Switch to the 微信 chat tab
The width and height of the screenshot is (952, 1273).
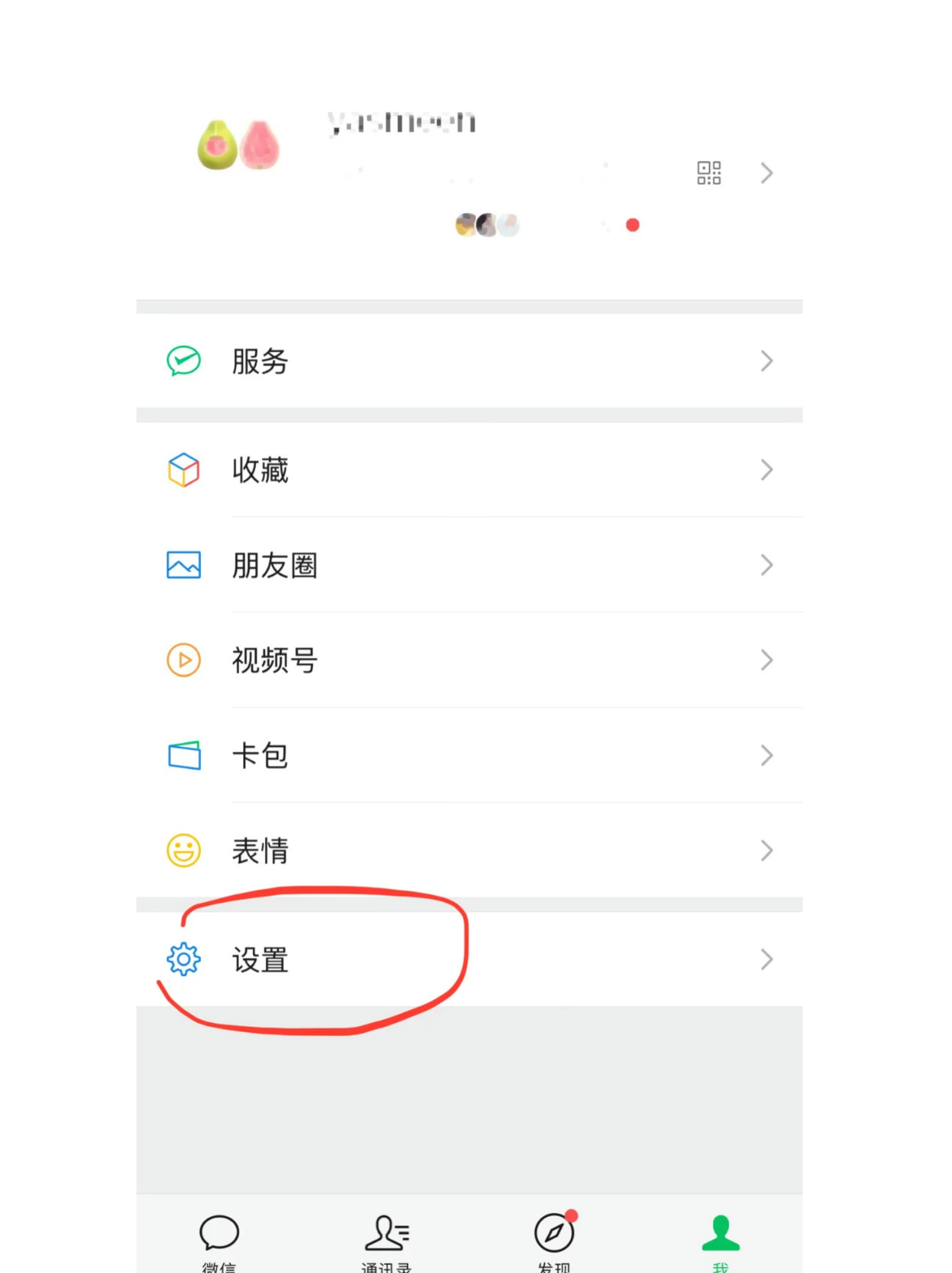[x=218, y=1235]
